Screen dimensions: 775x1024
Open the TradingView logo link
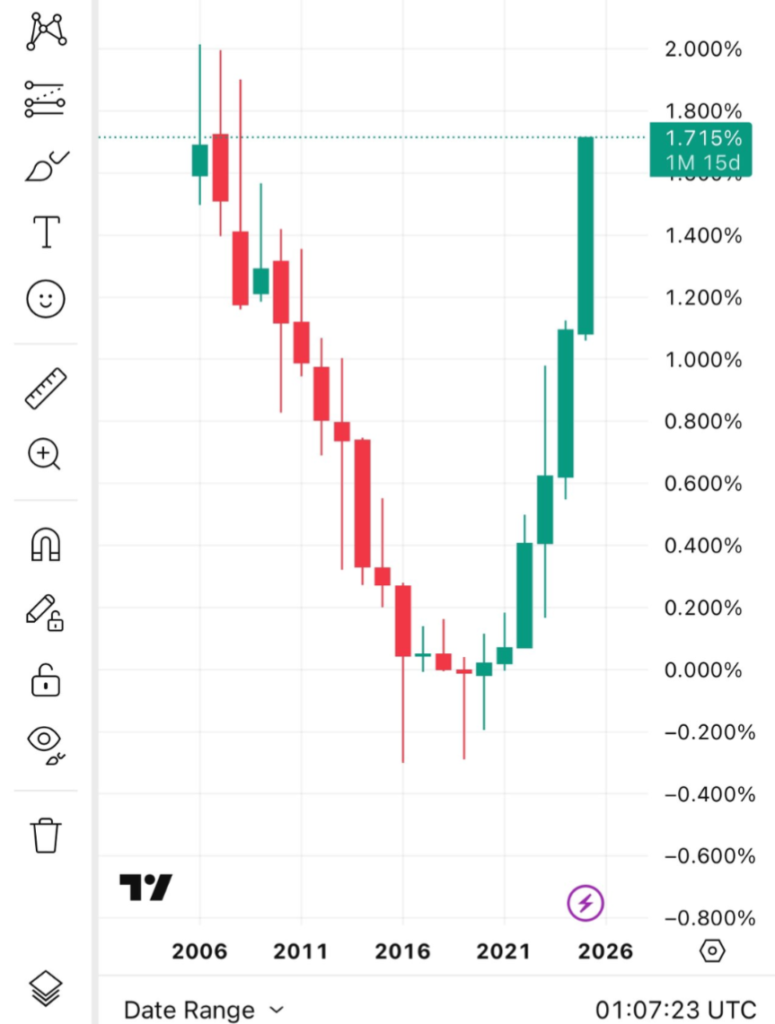[x=146, y=887]
